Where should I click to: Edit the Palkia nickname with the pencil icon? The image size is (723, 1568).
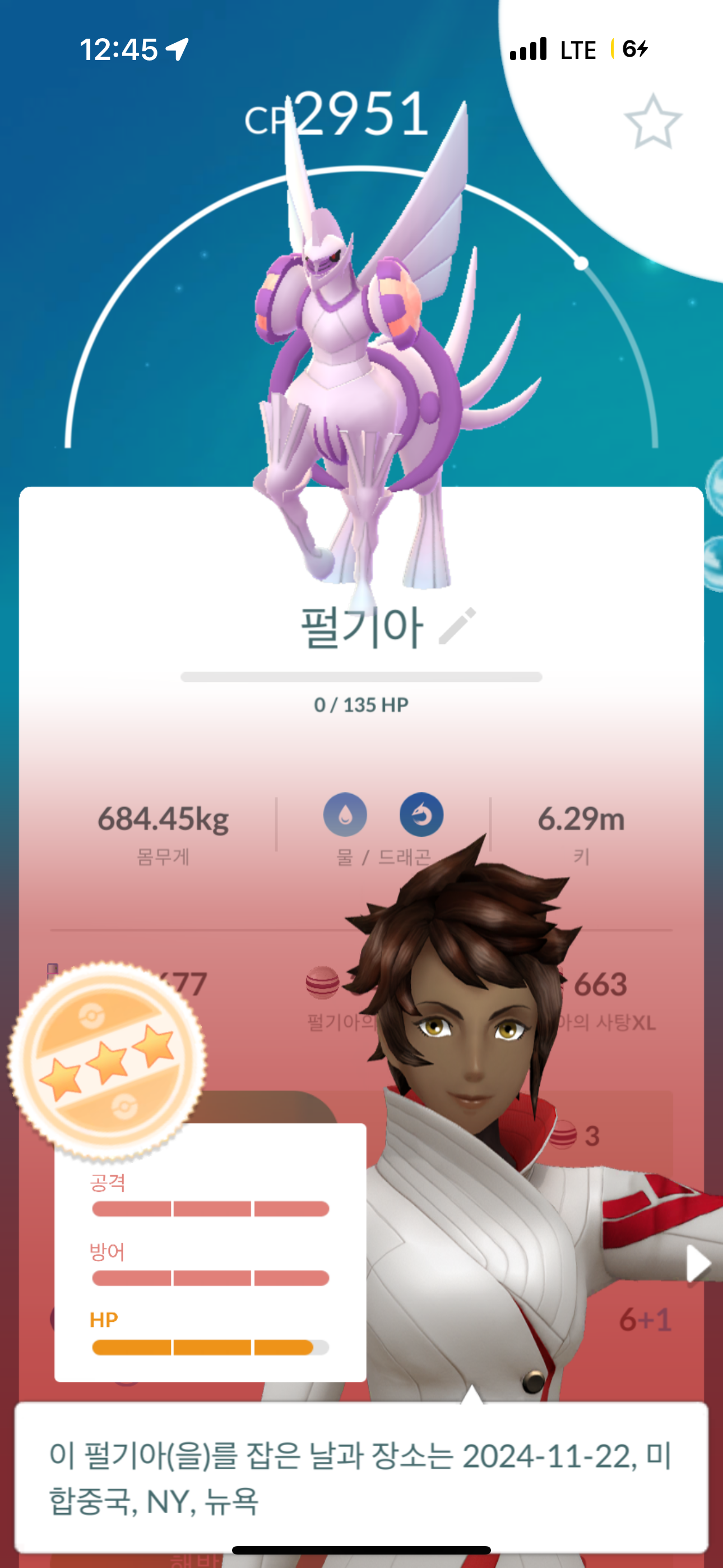458,626
